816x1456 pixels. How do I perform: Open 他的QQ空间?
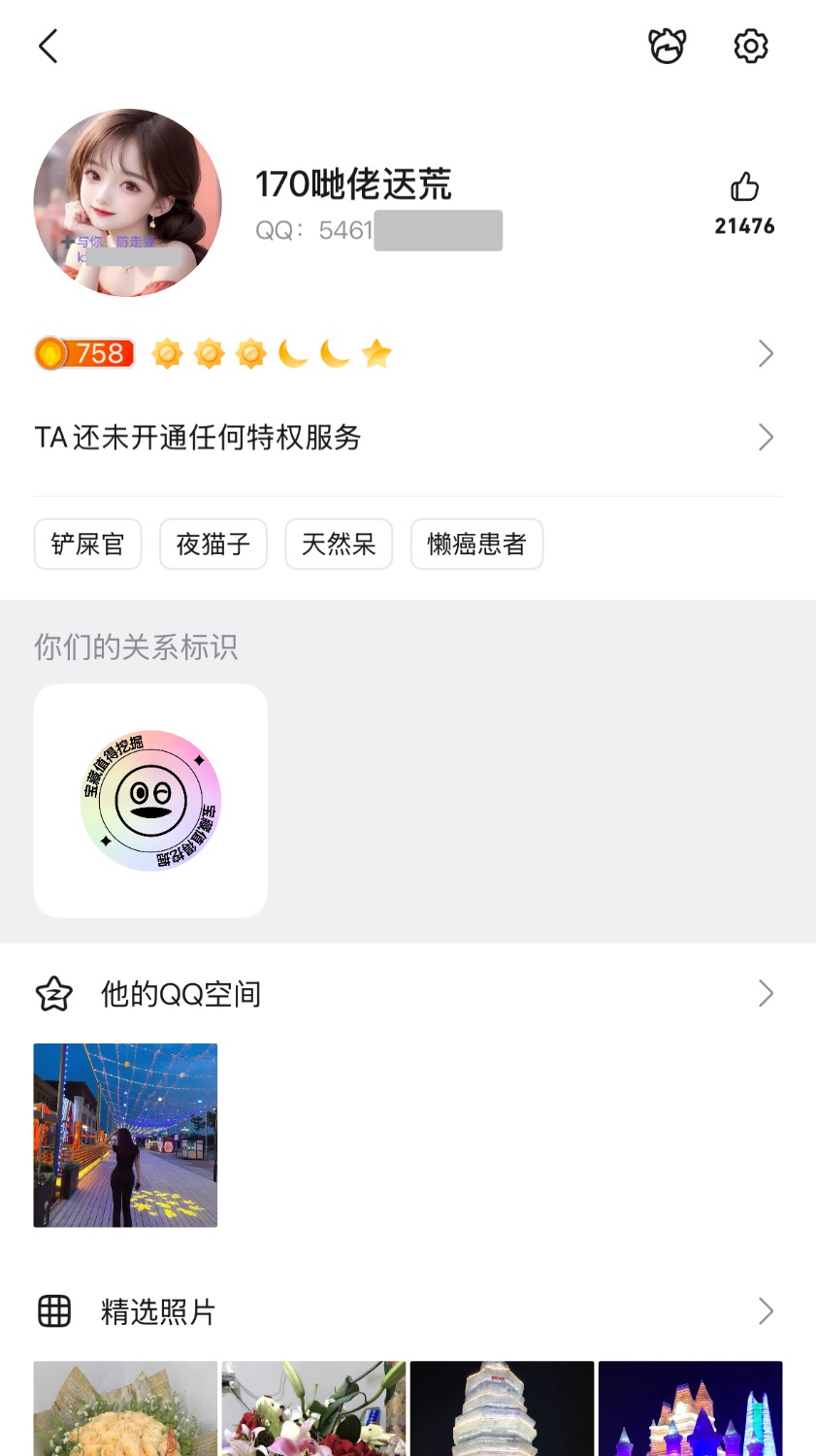click(408, 994)
